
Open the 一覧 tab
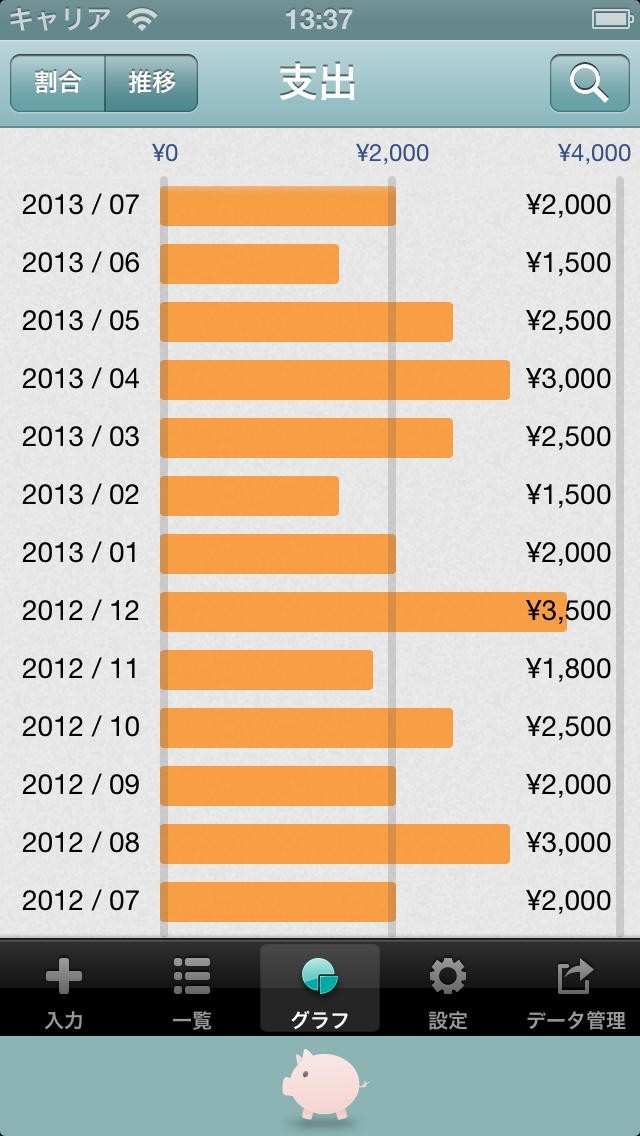[x=192, y=988]
